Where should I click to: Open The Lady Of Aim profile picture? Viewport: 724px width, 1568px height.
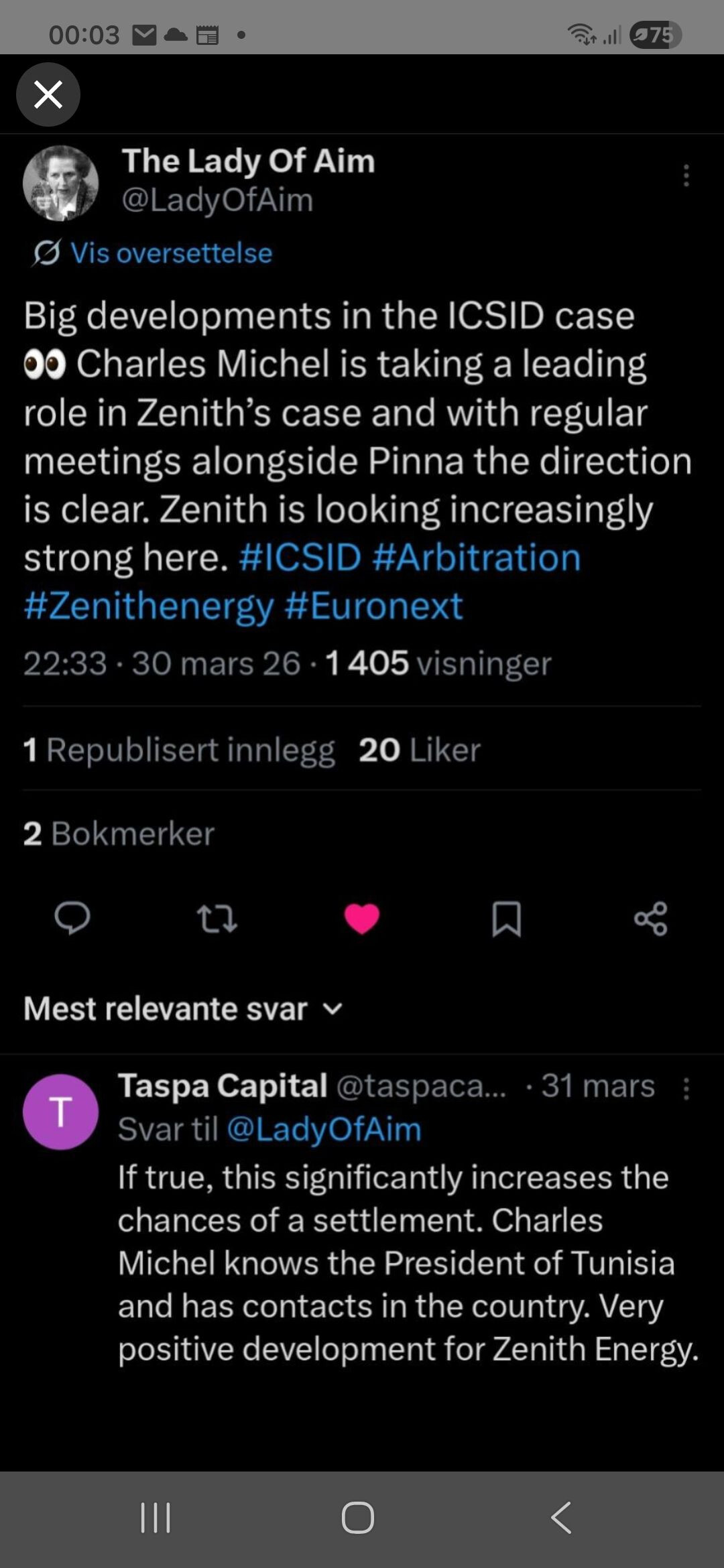[60, 183]
